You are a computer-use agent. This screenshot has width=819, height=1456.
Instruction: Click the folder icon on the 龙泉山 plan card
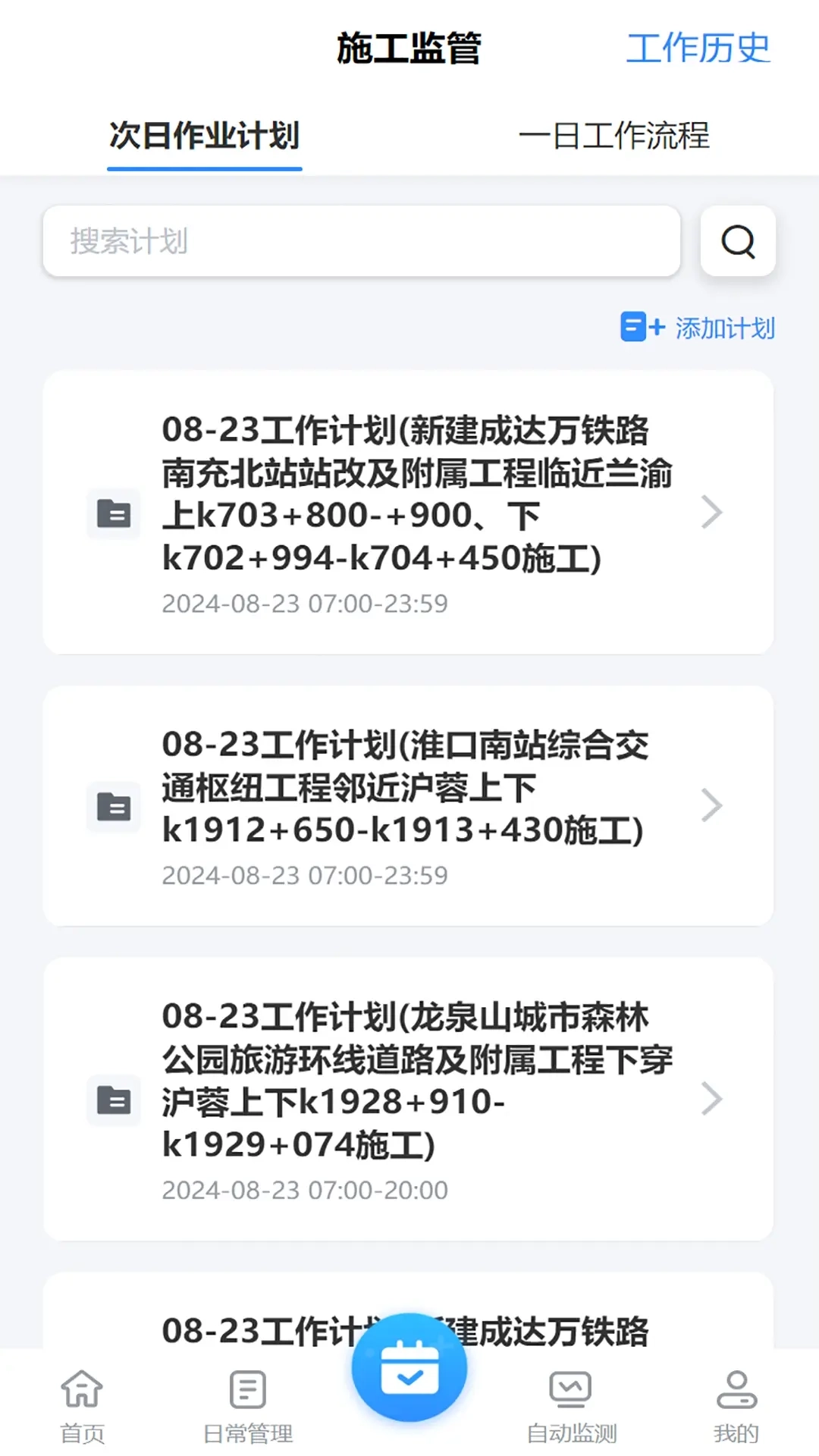coord(114,1101)
